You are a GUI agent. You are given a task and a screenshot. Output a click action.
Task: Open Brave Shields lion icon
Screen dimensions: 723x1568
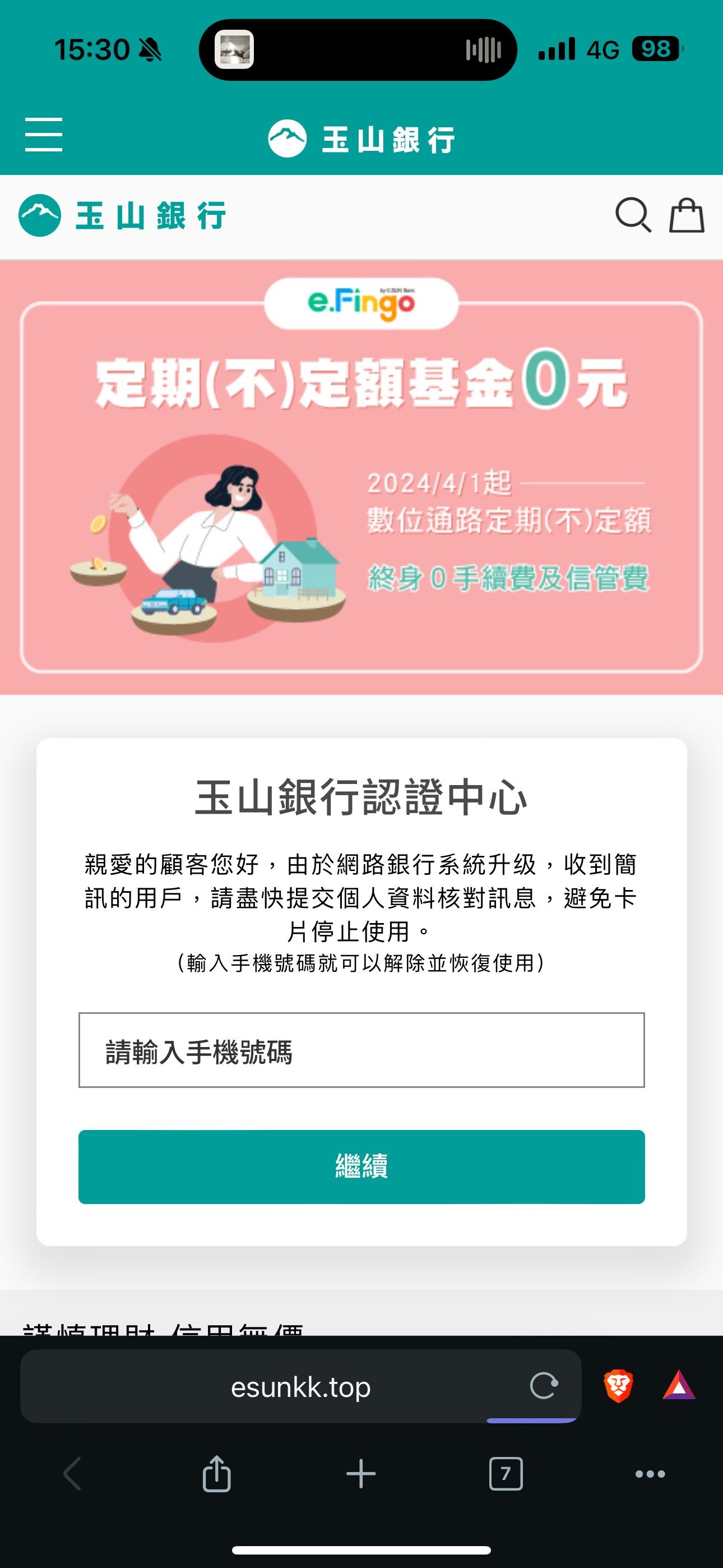pyautogui.click(x=618, y=1386)
